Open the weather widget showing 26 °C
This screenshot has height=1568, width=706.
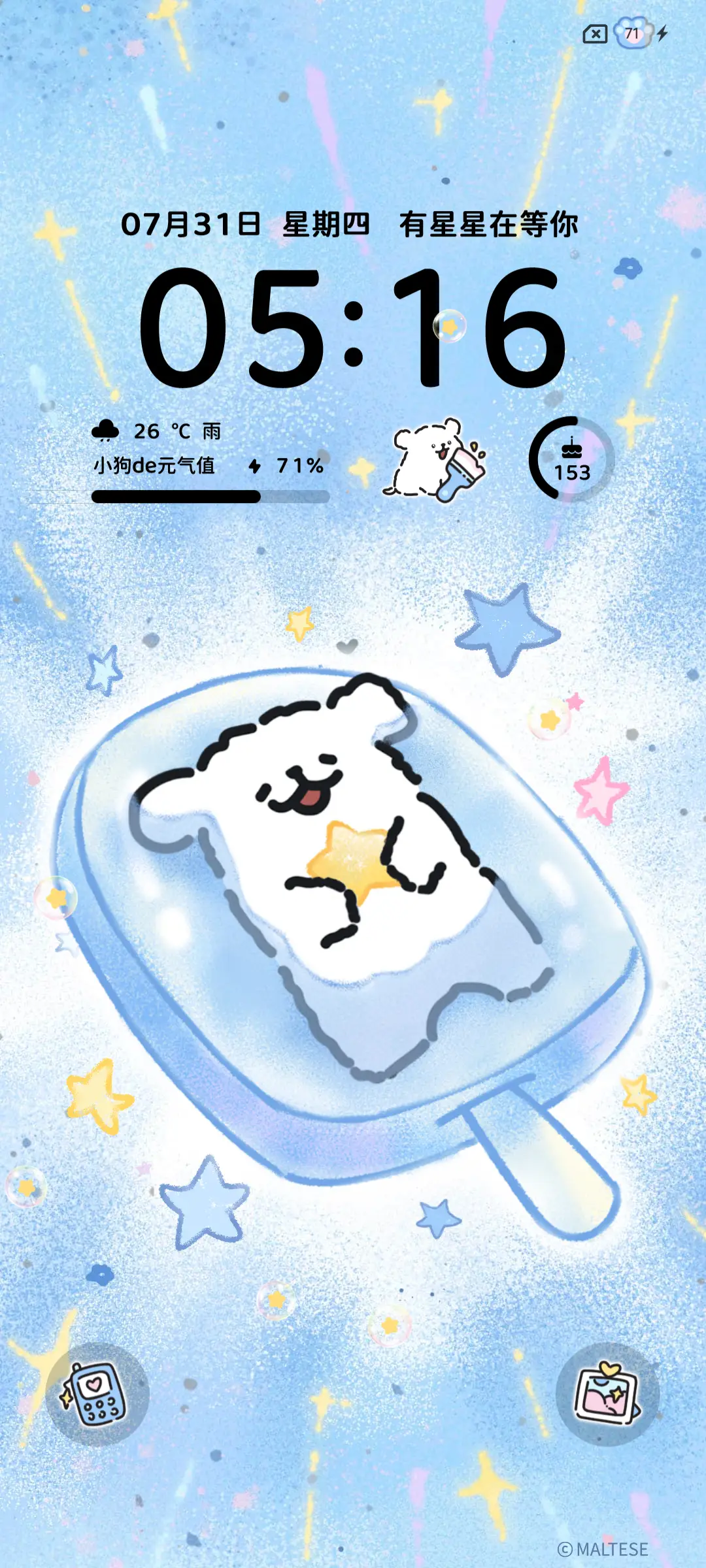click(x=157, y=431)
